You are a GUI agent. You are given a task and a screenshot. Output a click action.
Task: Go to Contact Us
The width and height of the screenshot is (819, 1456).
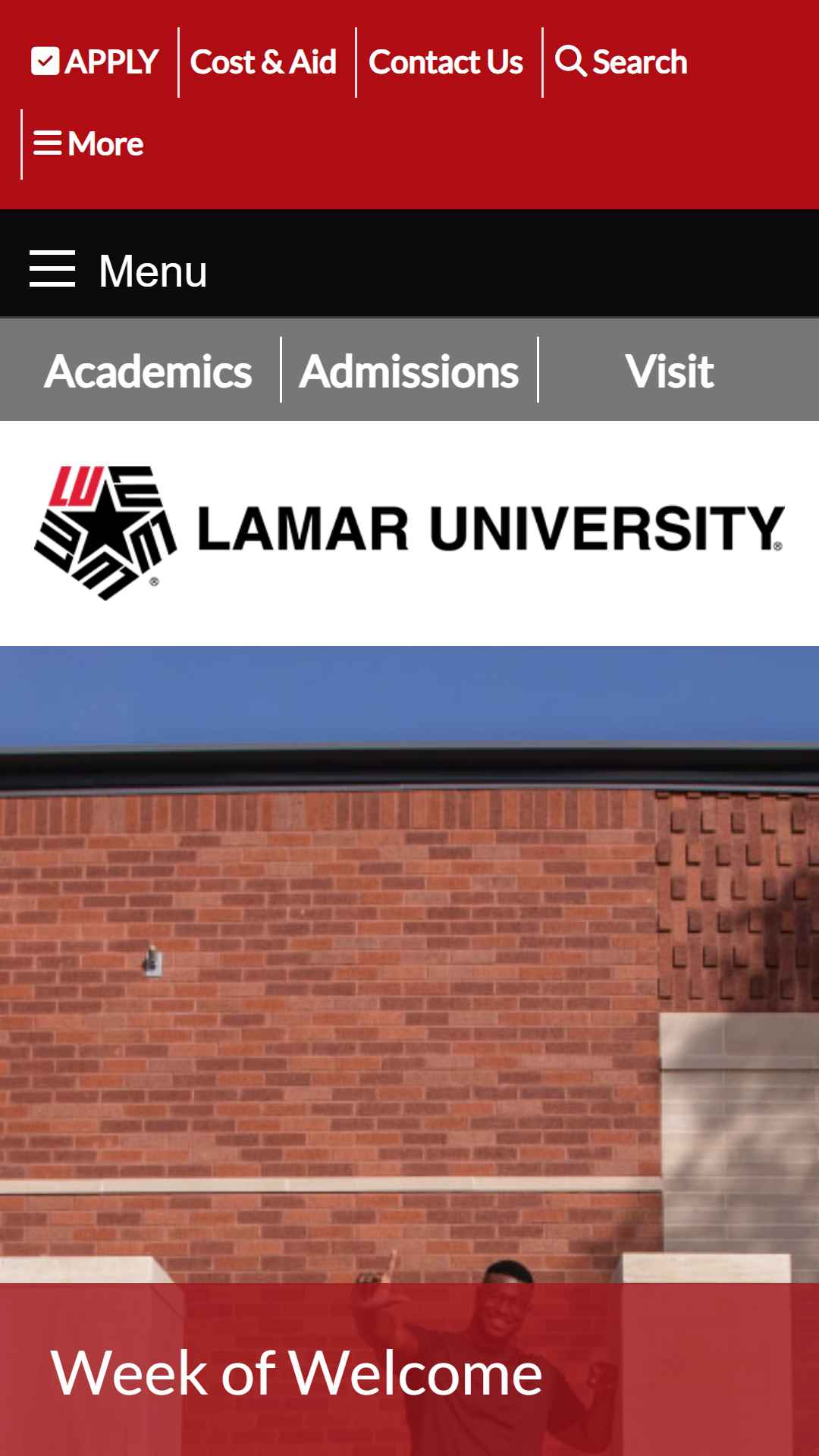pyautogui.click(x=446, y=62)
